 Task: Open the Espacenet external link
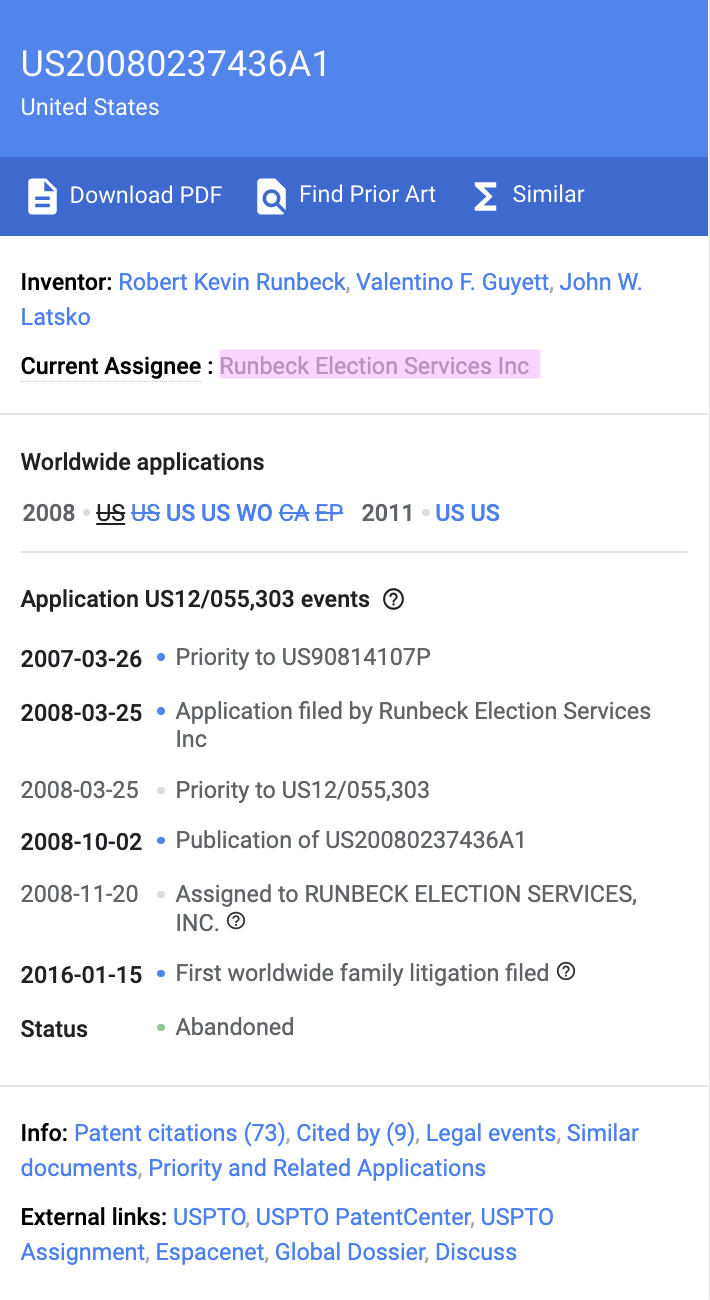(210, 1252)
